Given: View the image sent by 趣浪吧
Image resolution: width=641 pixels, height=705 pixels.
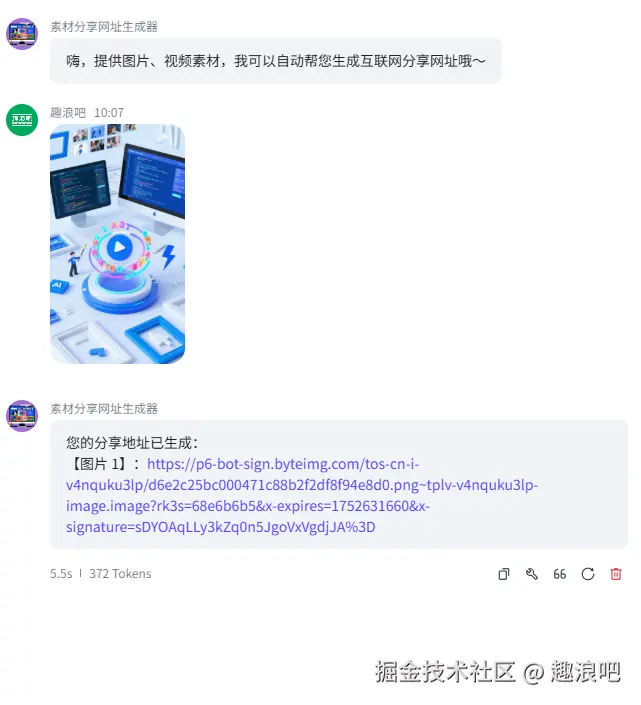Looking at the screenshot, I should click(118, 244).
